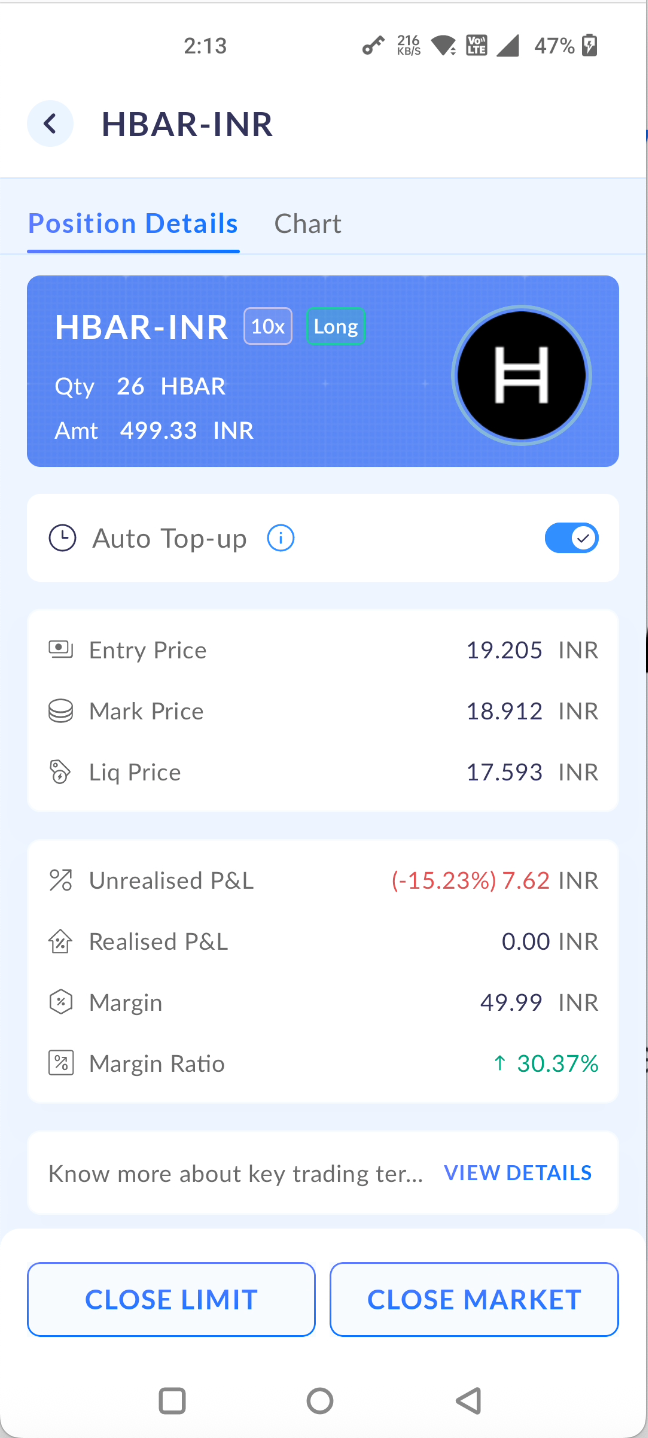The height and width of the screenshot is (1438, 648).
Task: Disable the Auto Top-up switch
Action: coord(571,538)
